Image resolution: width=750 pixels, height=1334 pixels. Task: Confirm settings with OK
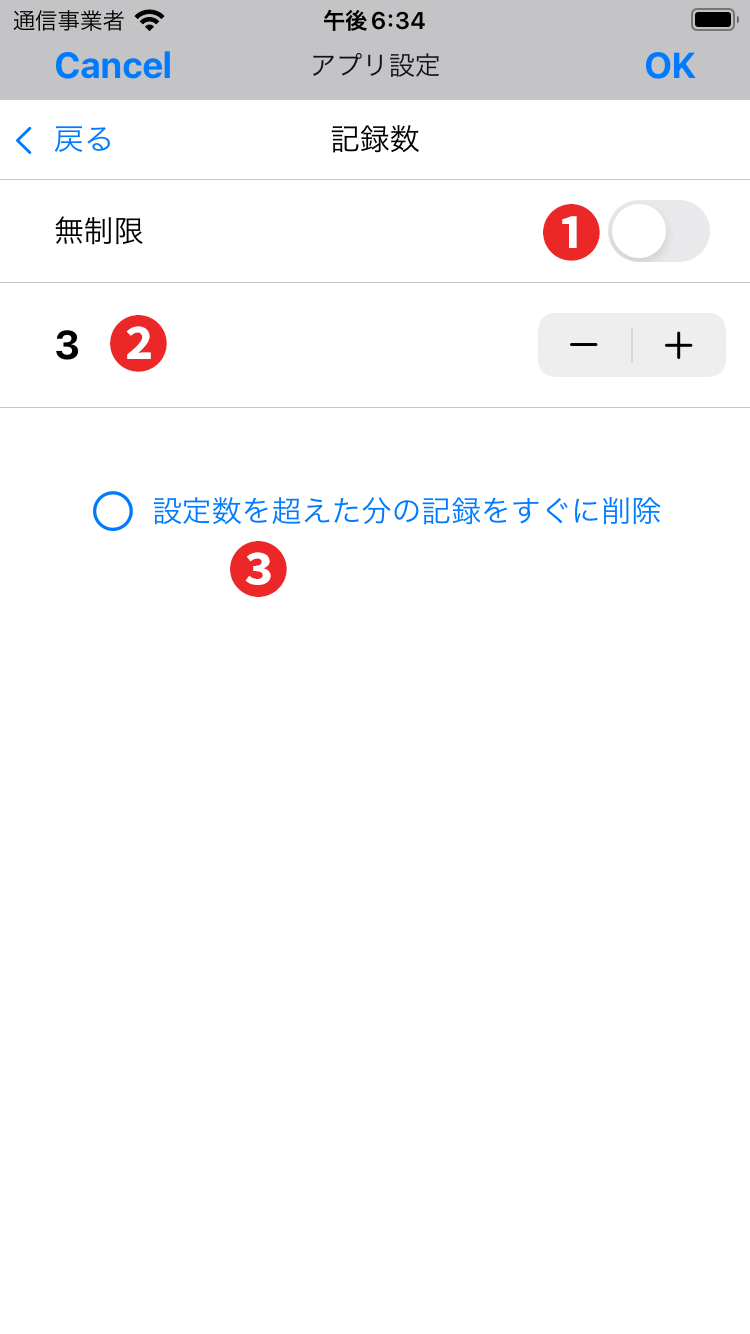tap(669, 66)
